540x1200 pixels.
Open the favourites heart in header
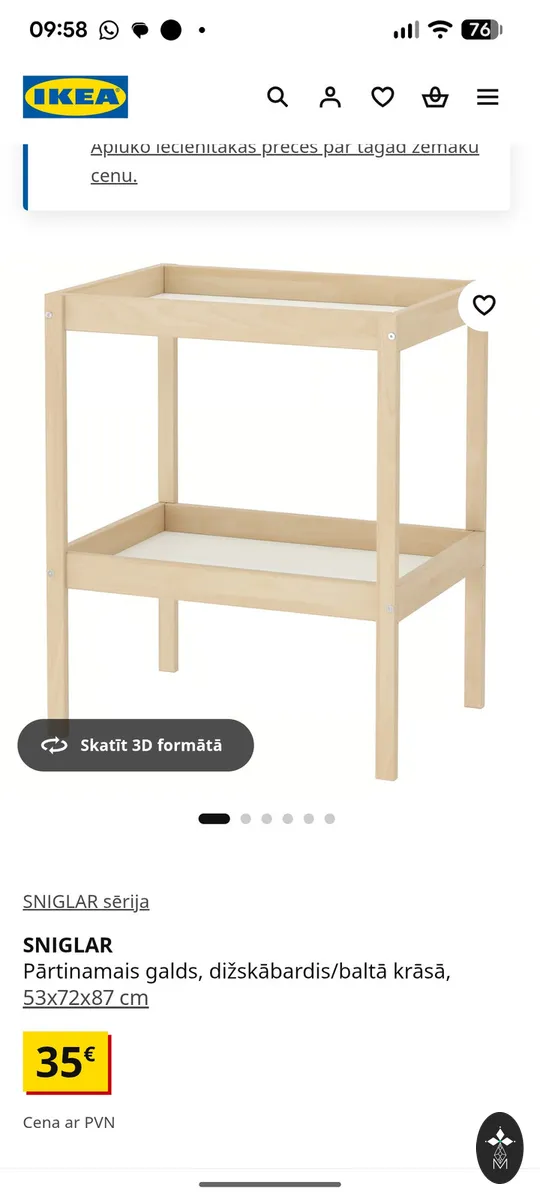tap(383, 97)
